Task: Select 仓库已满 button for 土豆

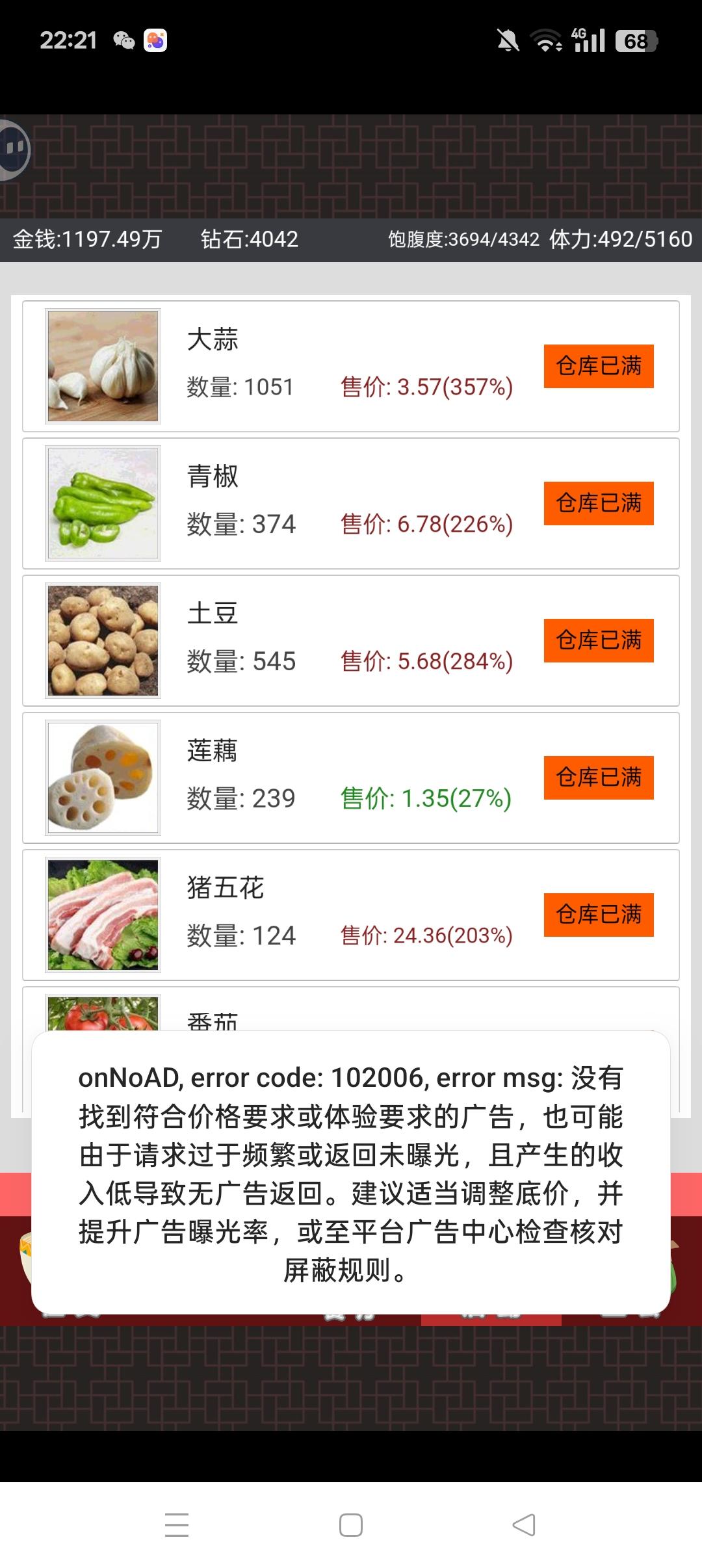Action: pos(599,640)
